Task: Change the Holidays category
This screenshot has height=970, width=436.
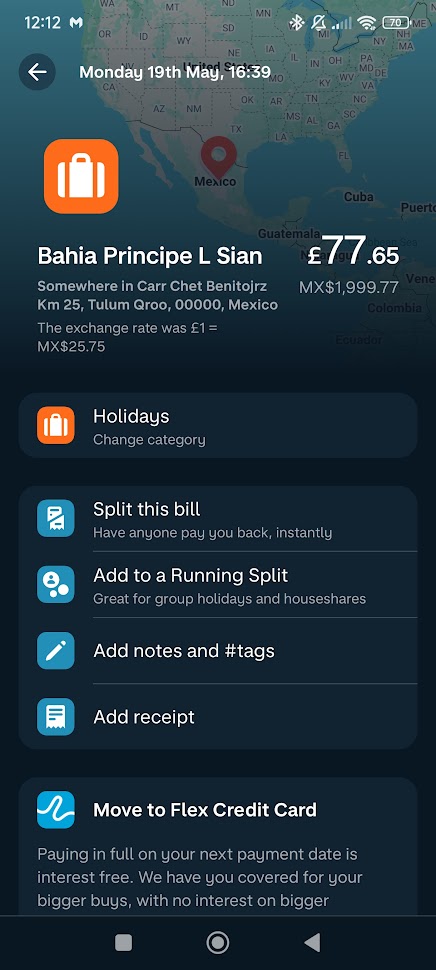Action: point(218,426)
